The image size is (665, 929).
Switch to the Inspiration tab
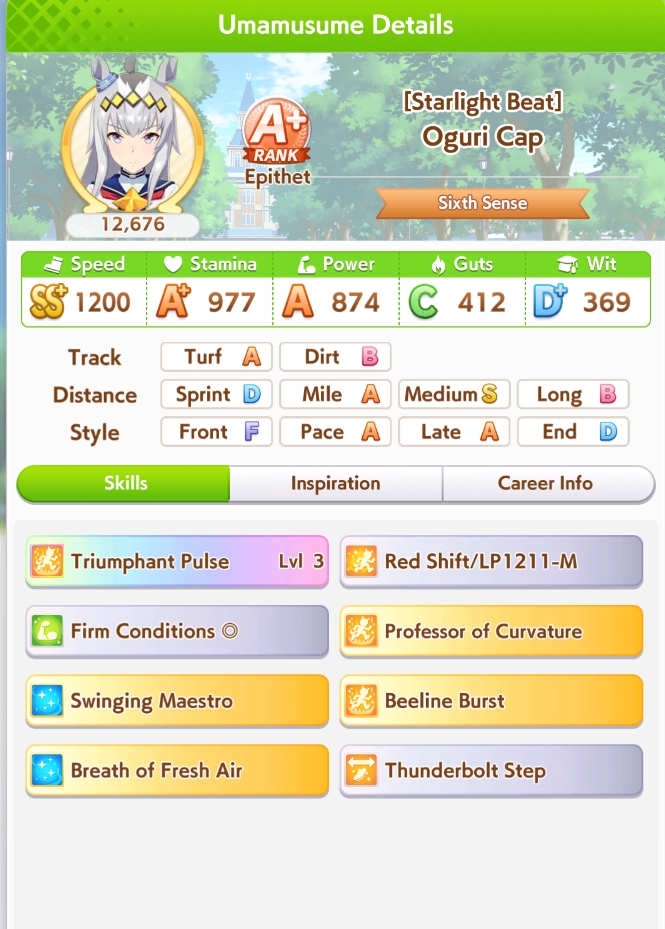pos(335,483)
